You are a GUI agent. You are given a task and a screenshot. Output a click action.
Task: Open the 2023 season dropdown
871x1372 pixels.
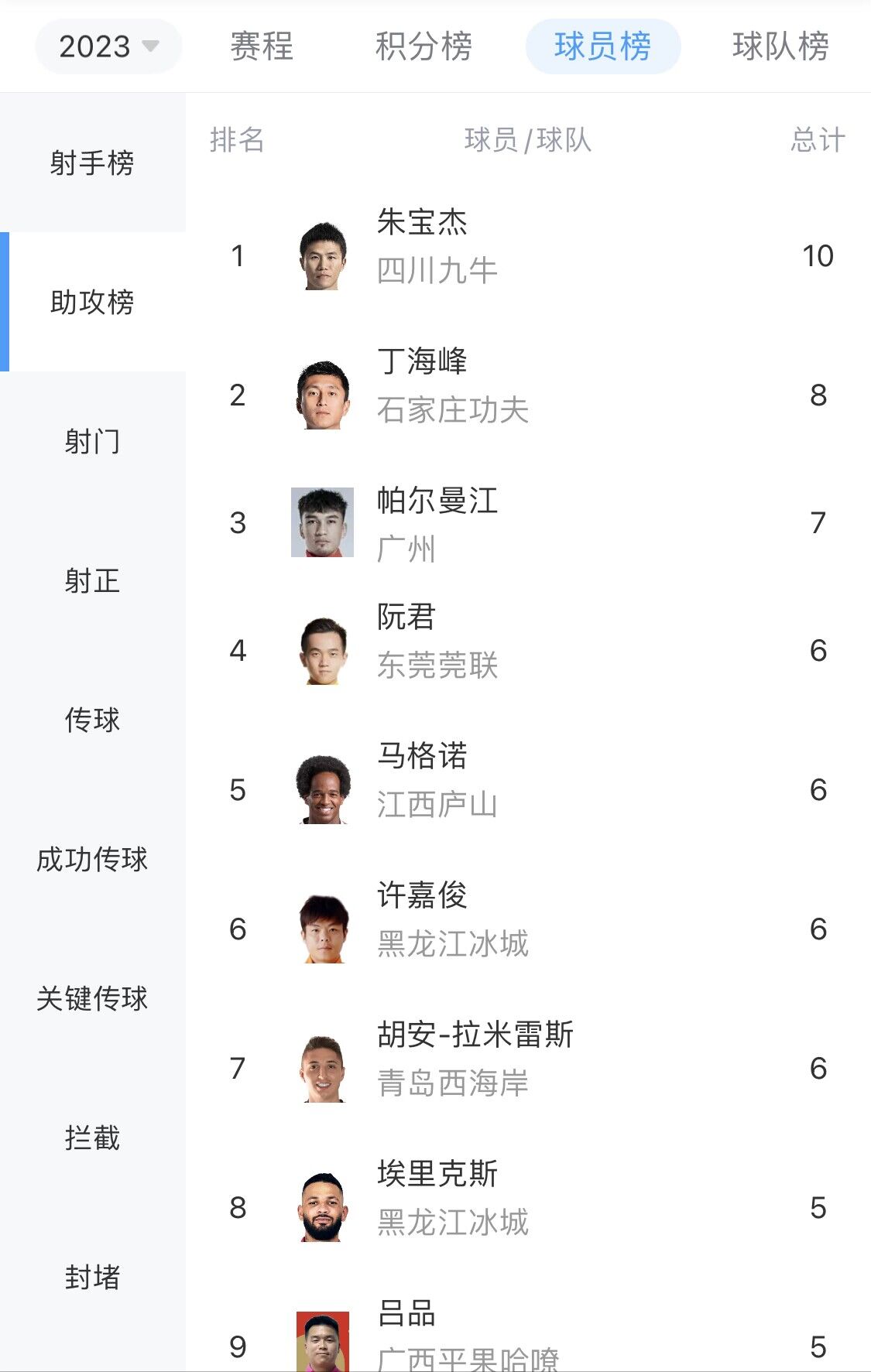point(108,46)
